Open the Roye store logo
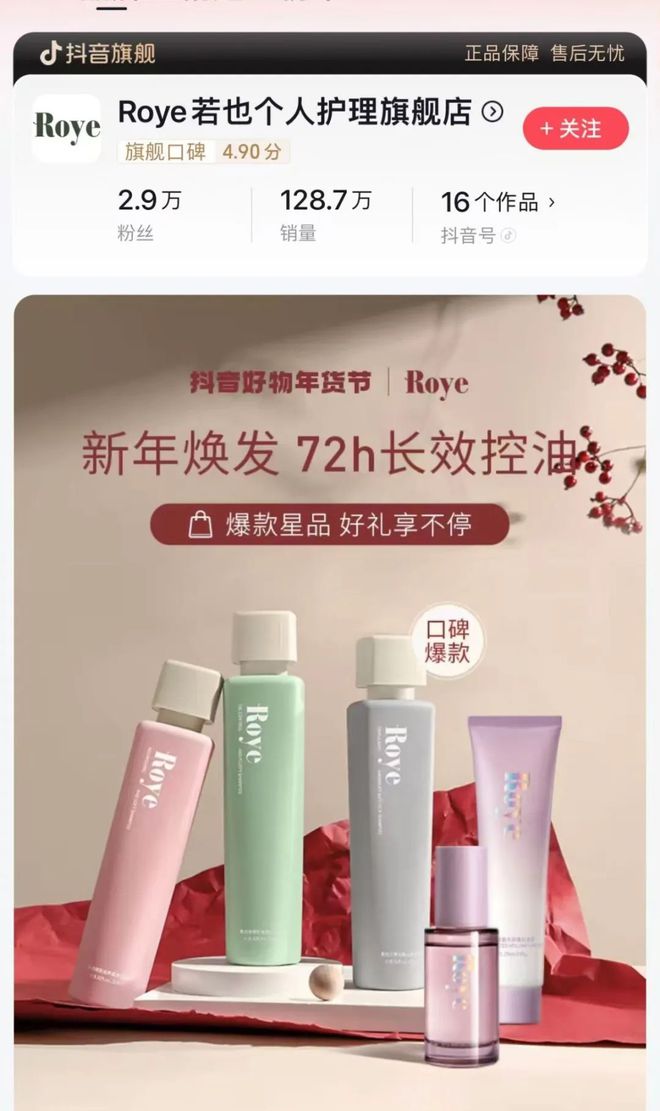Viewport: 660px width, 1111px height. [x=66, y=128]
